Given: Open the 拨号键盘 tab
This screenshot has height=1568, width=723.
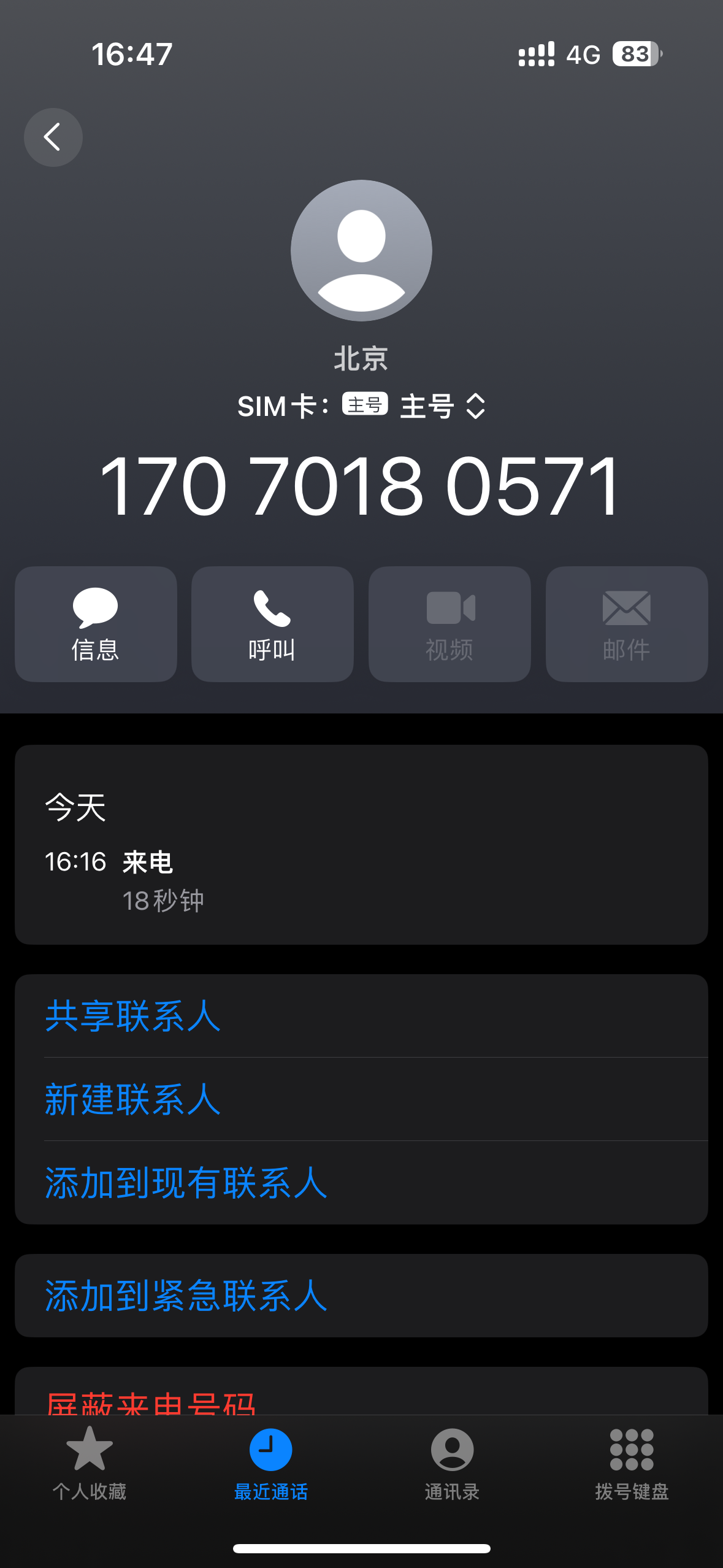Looking at the screenshot, I should click(632, 1462).
